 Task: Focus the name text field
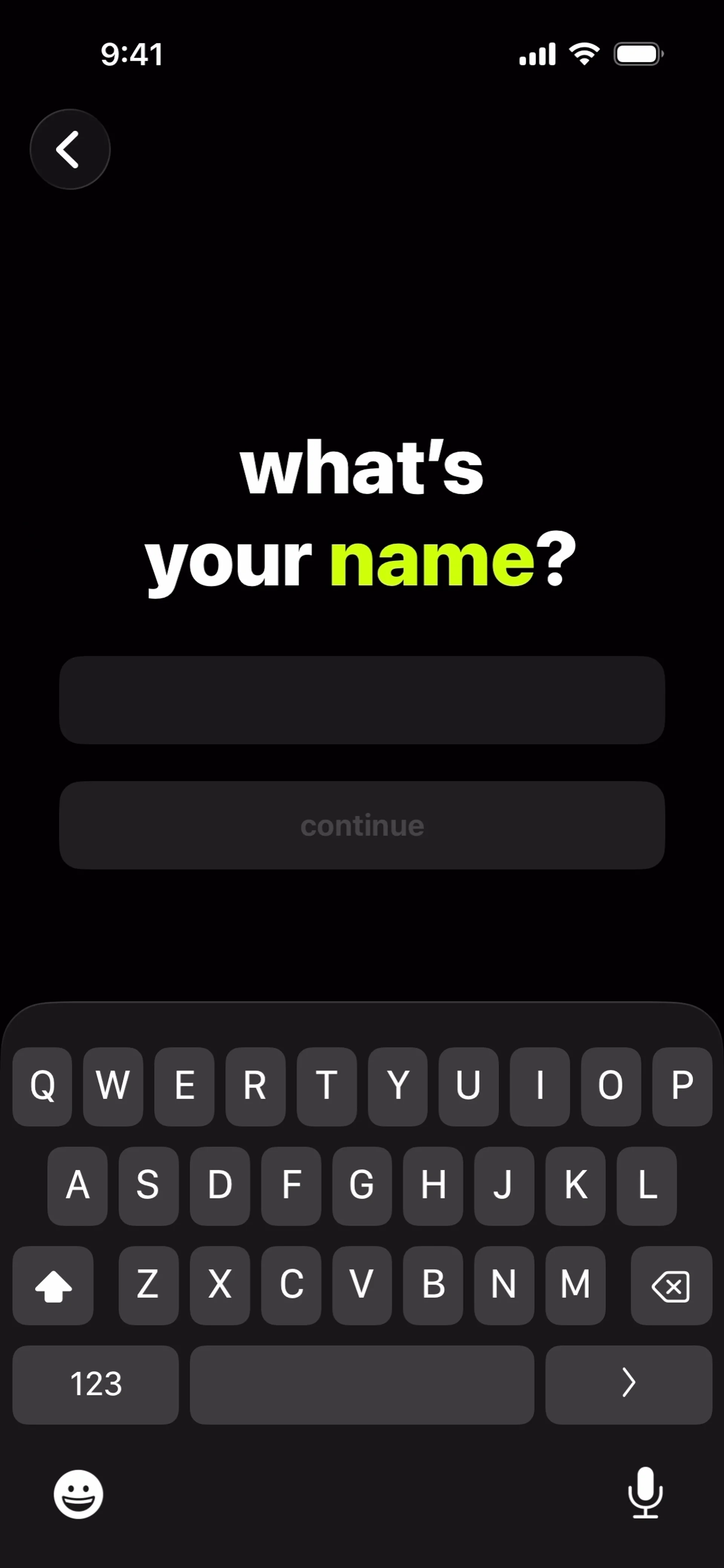pos(362,700)
